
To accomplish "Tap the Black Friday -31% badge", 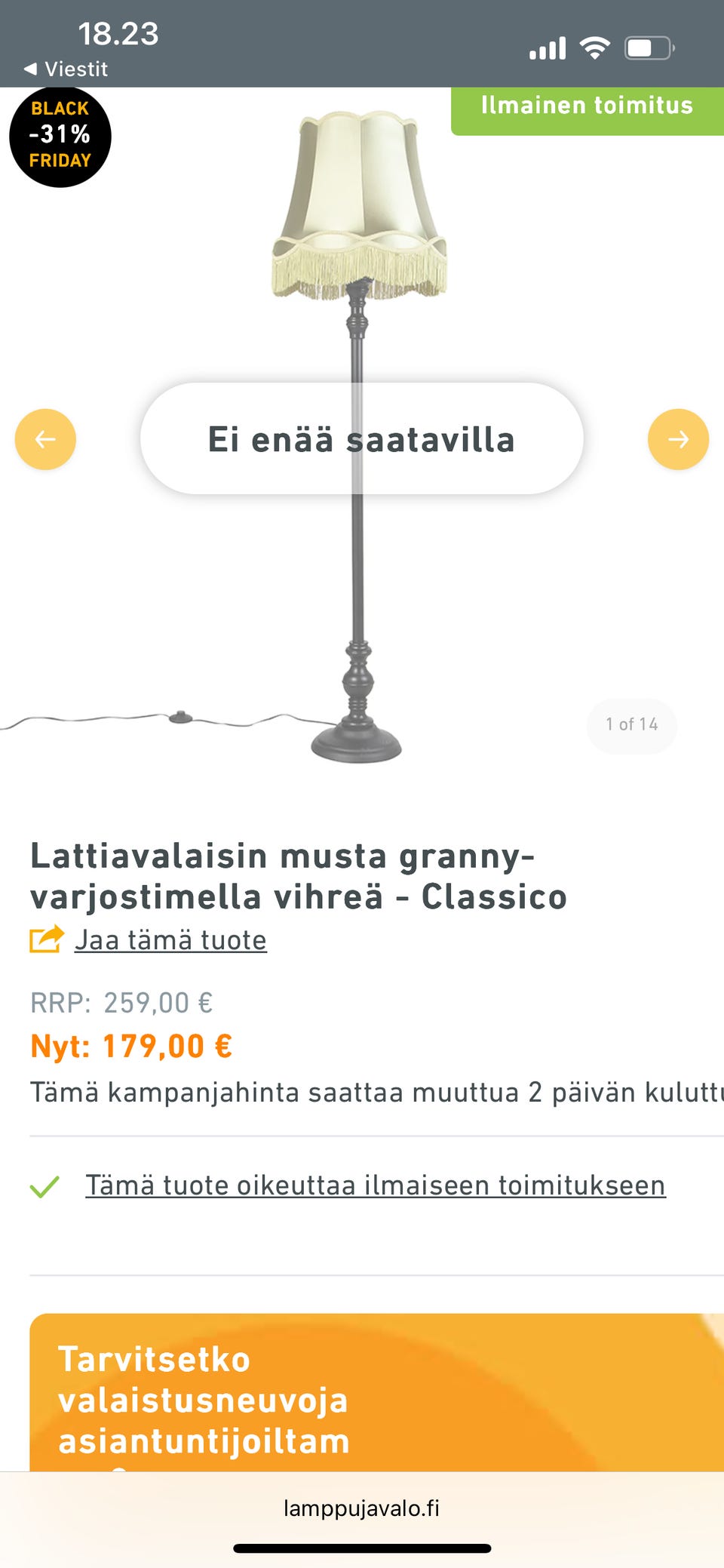I will coord(60,136).
